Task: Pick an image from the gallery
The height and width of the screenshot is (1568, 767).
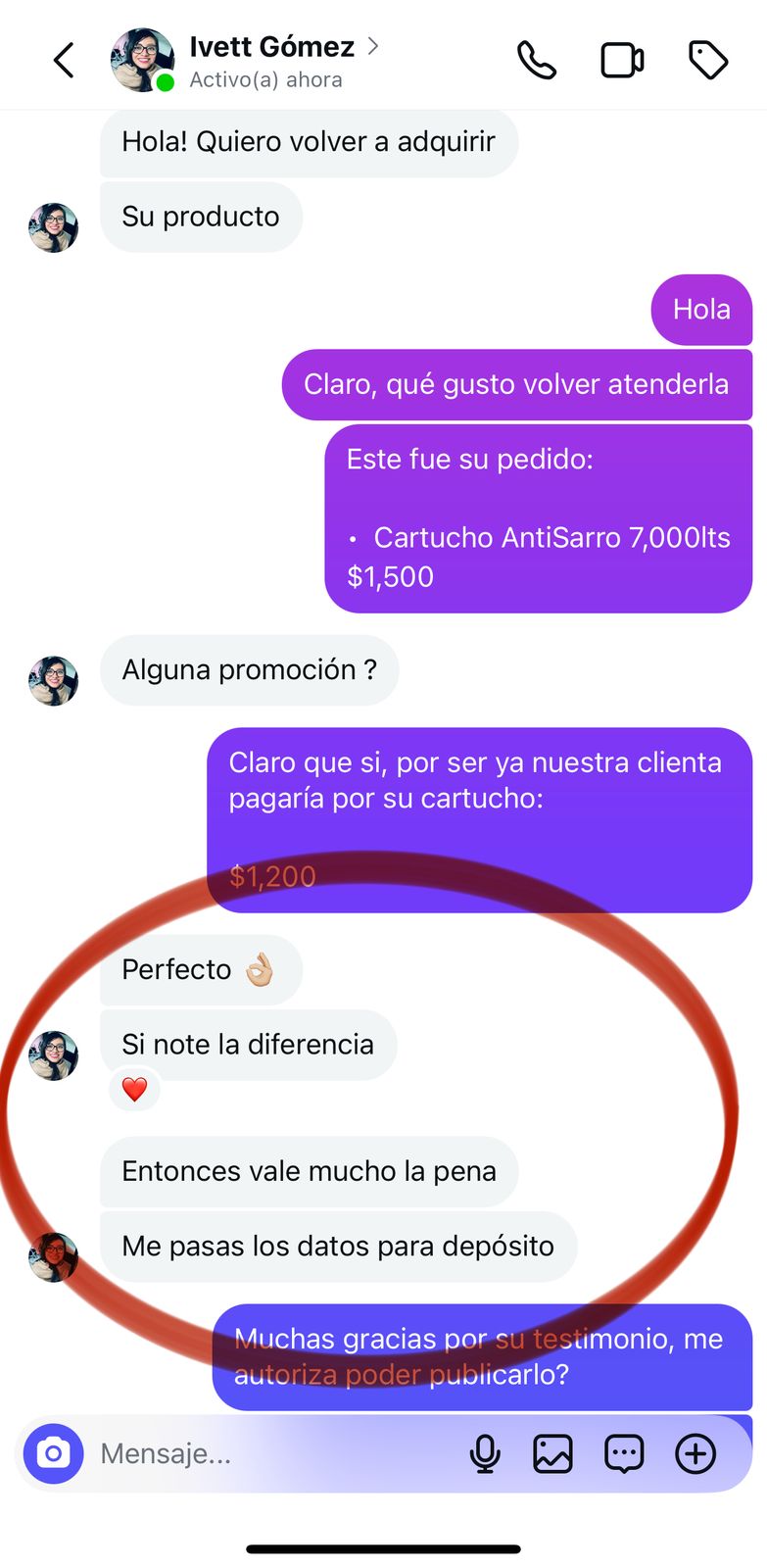Action: click(552, 1453)
